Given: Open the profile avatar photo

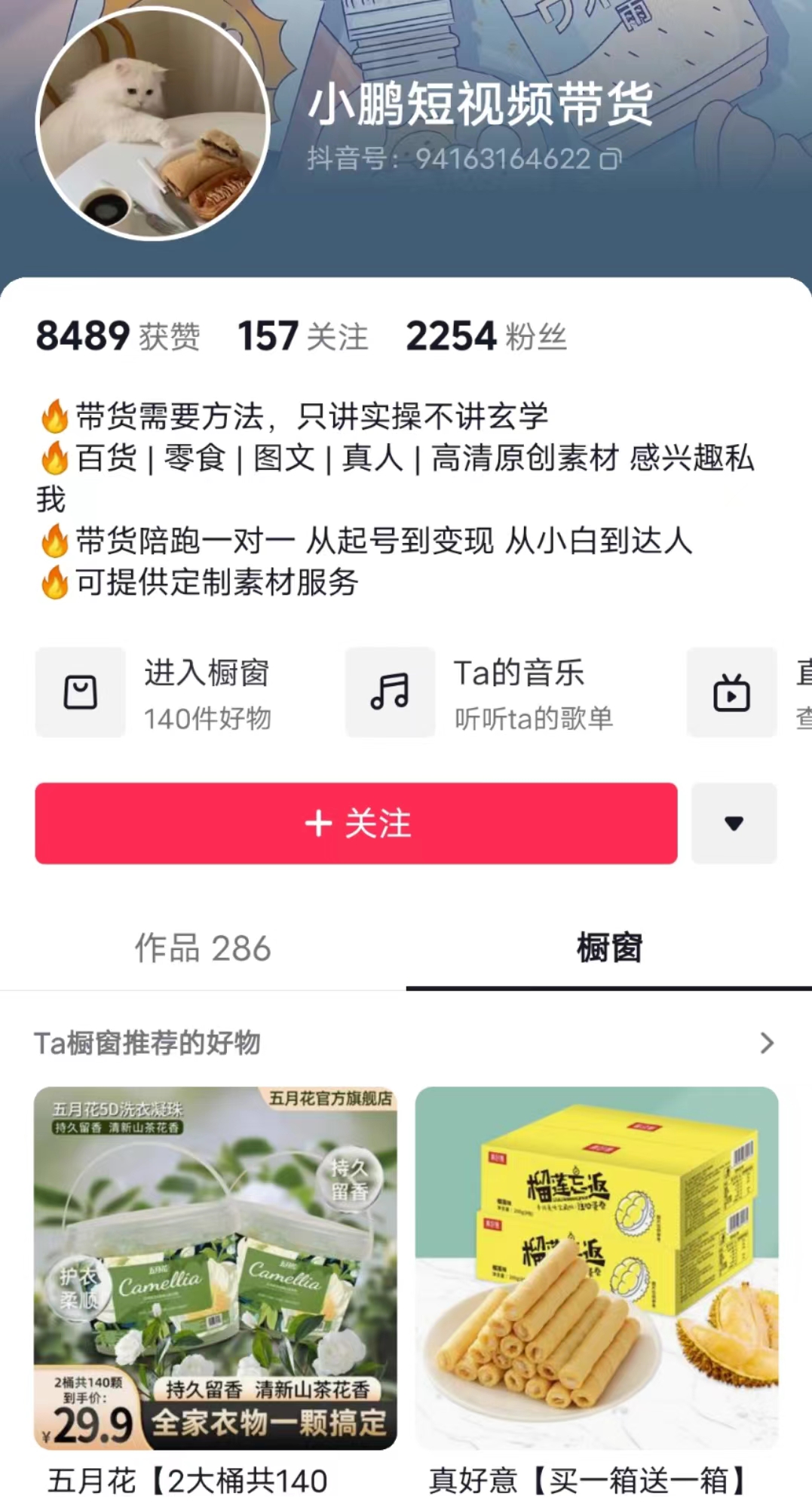Looking at the screenshot, I should coord(152,124).
